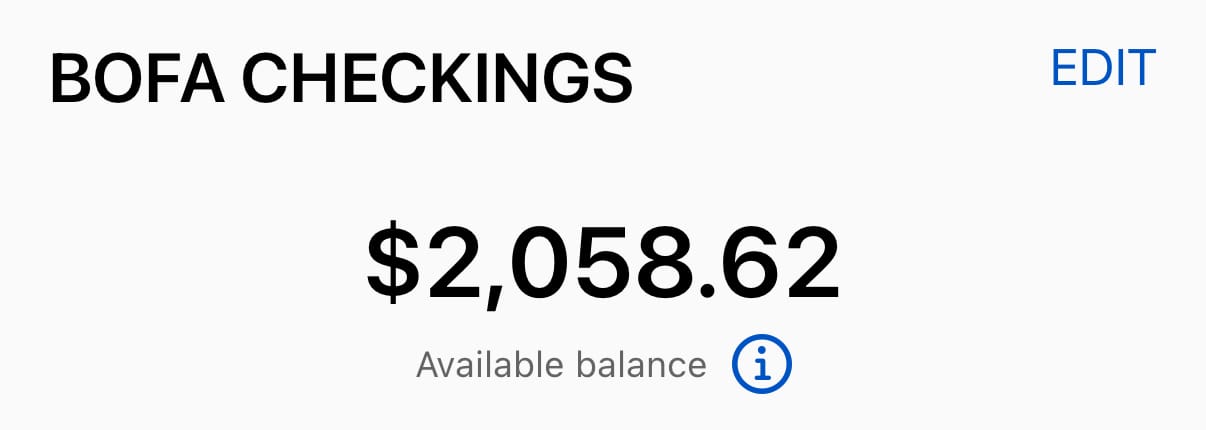
Task: Open the available balance info icon
Action: [762, 366]
